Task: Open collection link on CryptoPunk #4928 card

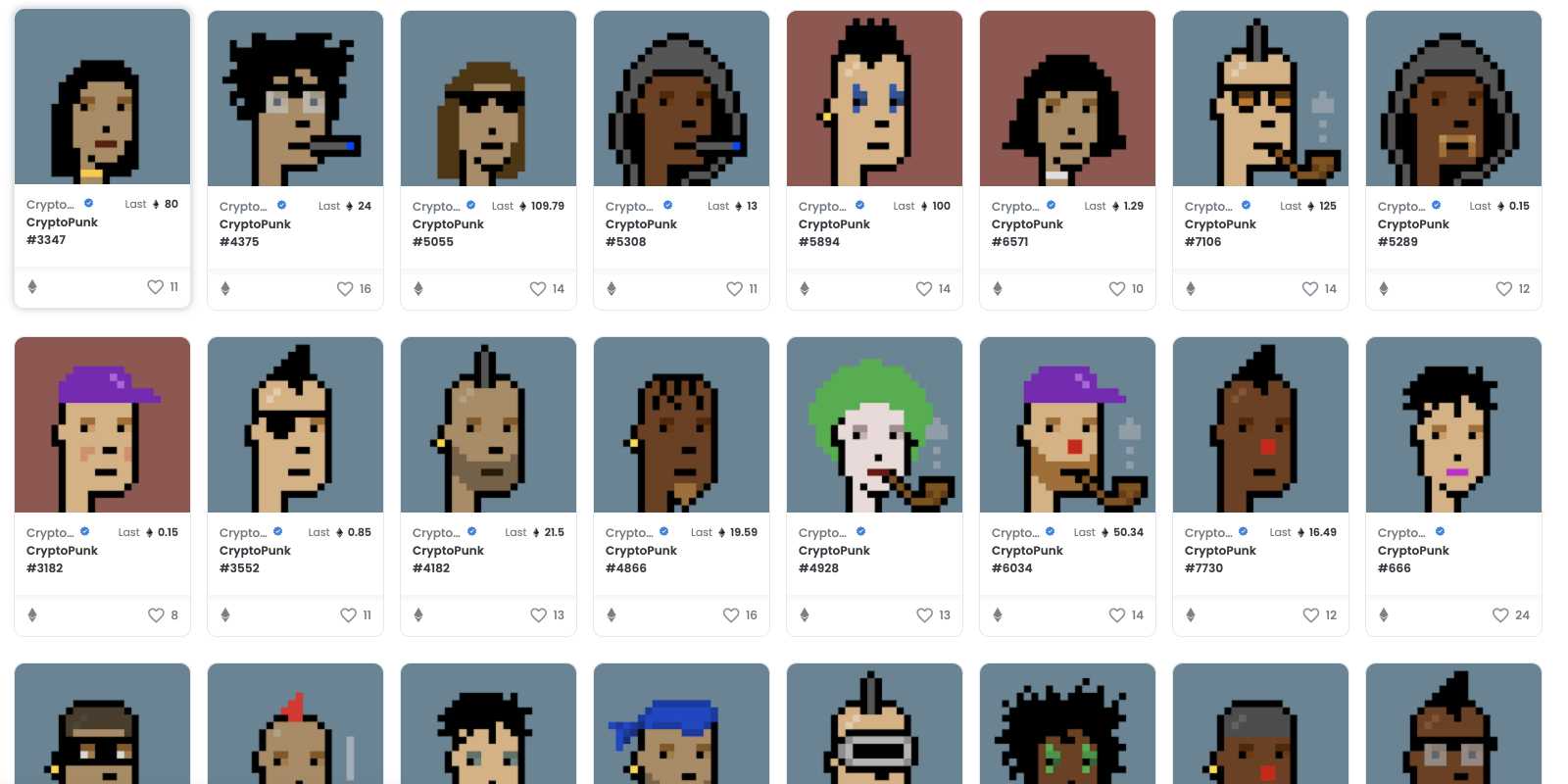Action: click(x=822, y=532)
